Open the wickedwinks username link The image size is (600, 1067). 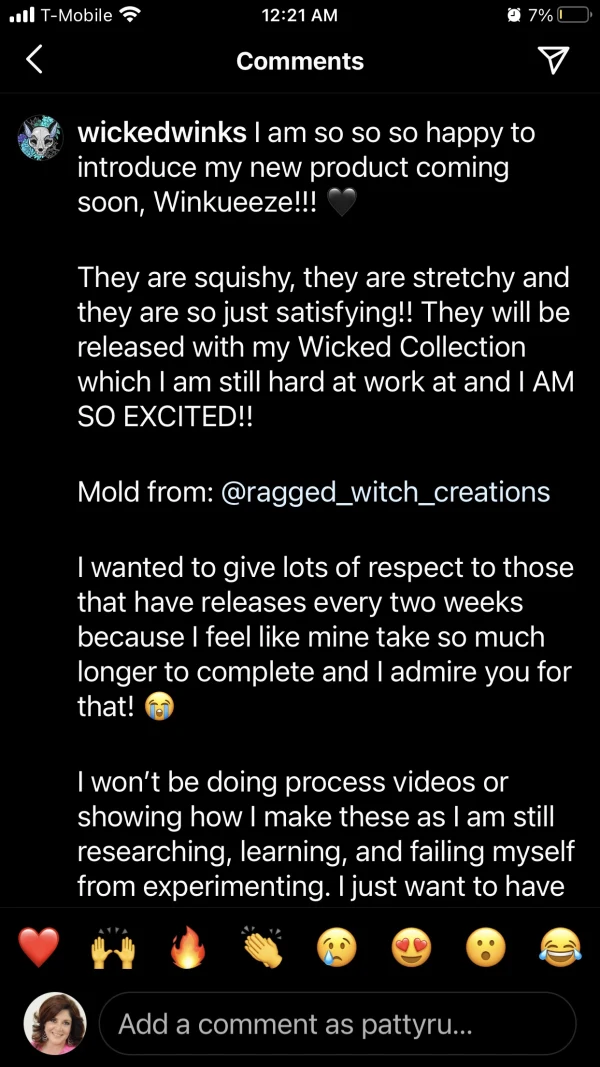(x=163, y=133)
